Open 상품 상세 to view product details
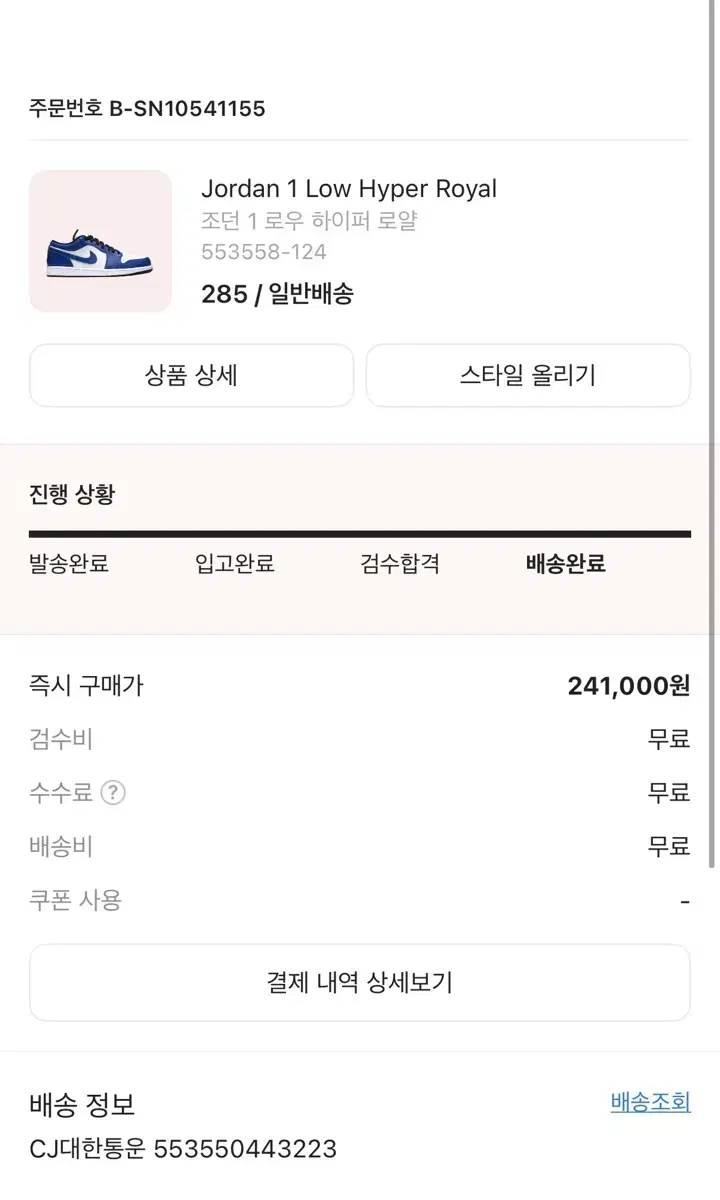Viewport: 720px width, 1200px height. (x=191, y=375)
